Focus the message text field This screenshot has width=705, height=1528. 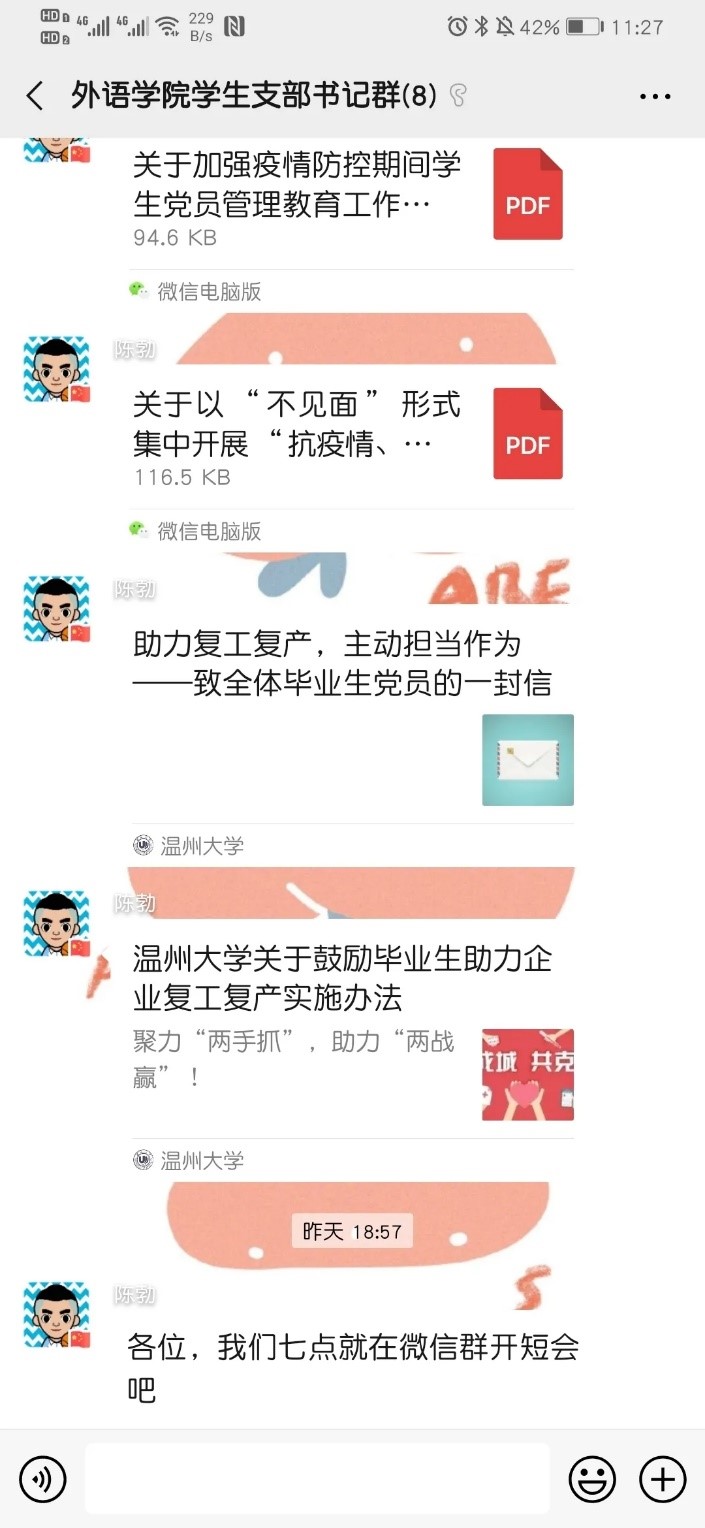pyautogui.click(x=317, y=1478)
